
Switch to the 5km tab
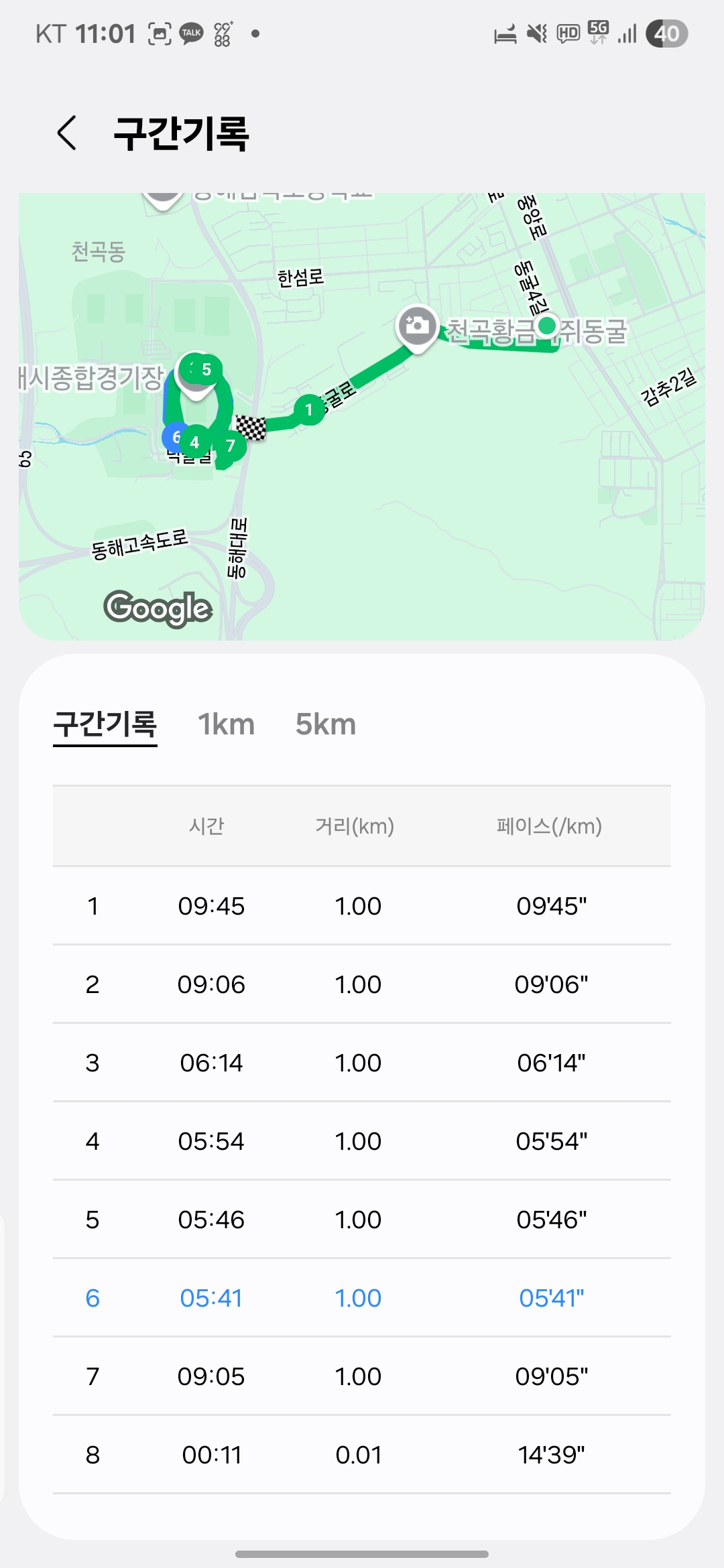point(326,724)
